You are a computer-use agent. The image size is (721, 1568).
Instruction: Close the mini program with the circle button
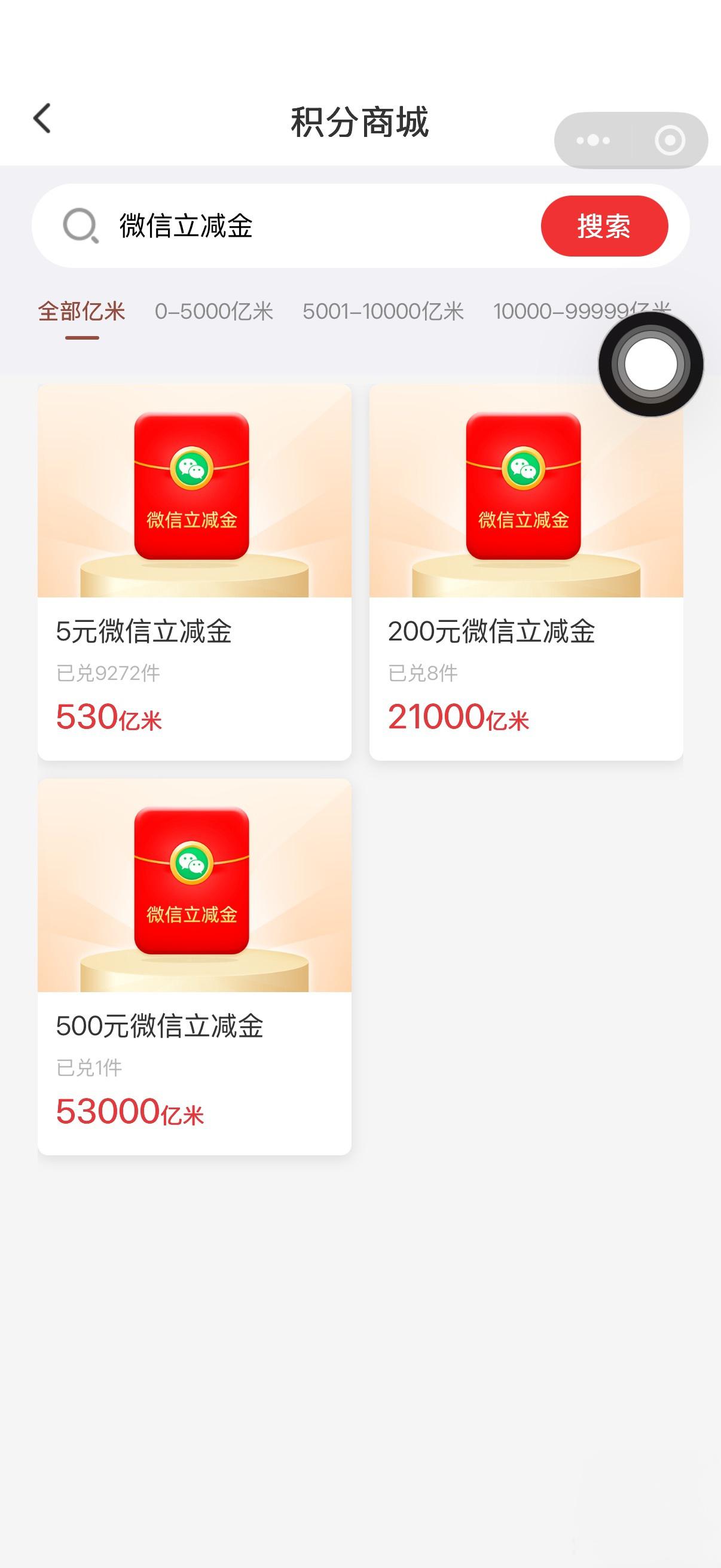pyautogui.click(x=669, y=141)
